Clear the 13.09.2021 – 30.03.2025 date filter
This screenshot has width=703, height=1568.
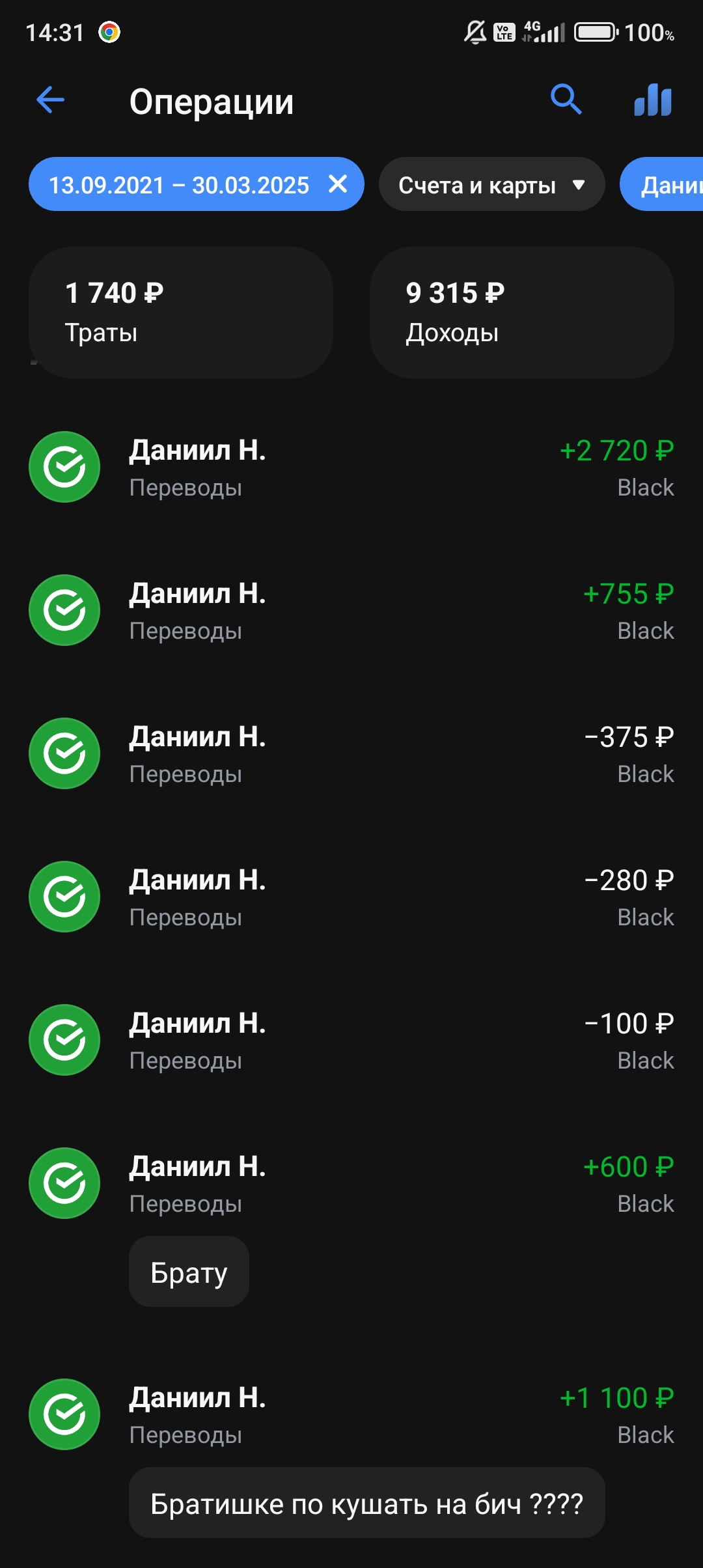pyautogui.click(x=338, y=184)
